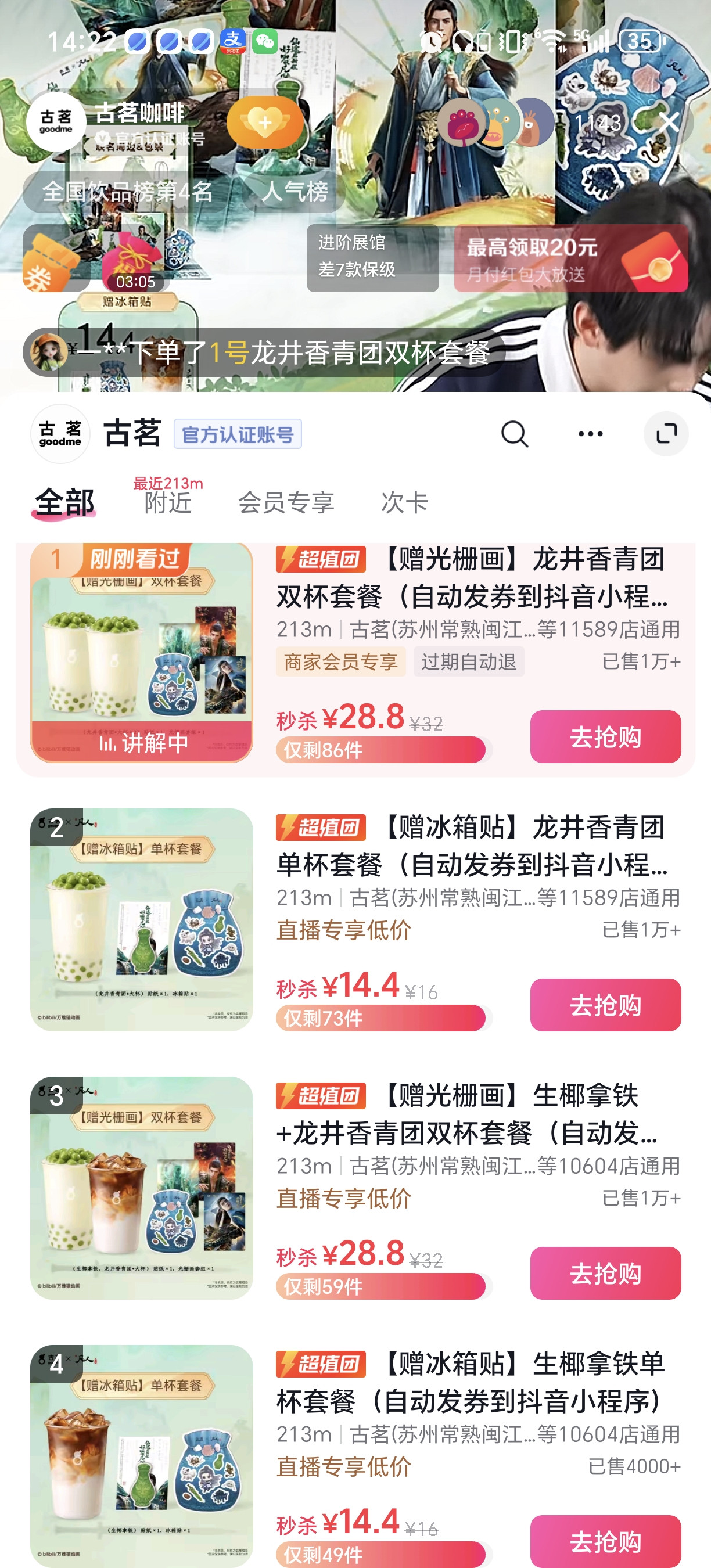Open 全国饮品榜第4名 ranking chip

pos(127,192)
